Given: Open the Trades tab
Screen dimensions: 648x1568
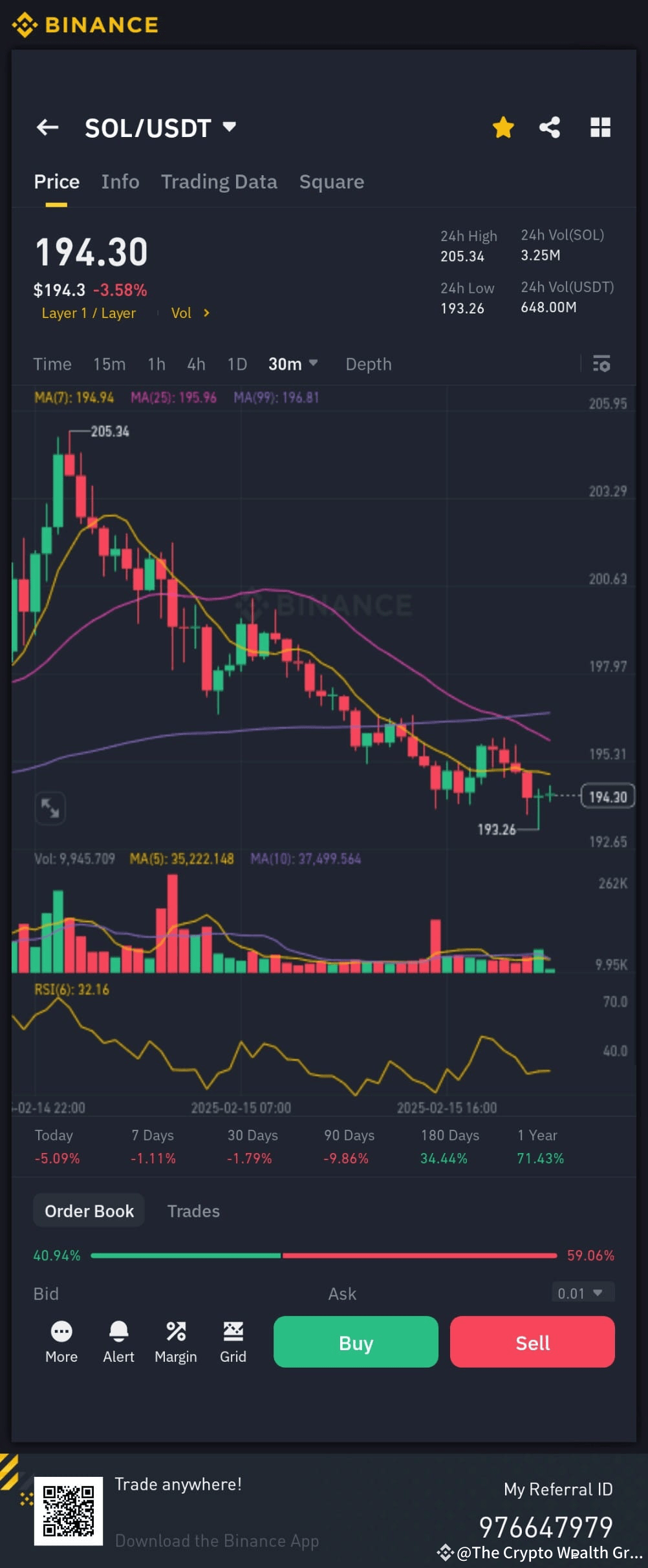Looking at the screenshot, I should click(x=193, y=1211).
